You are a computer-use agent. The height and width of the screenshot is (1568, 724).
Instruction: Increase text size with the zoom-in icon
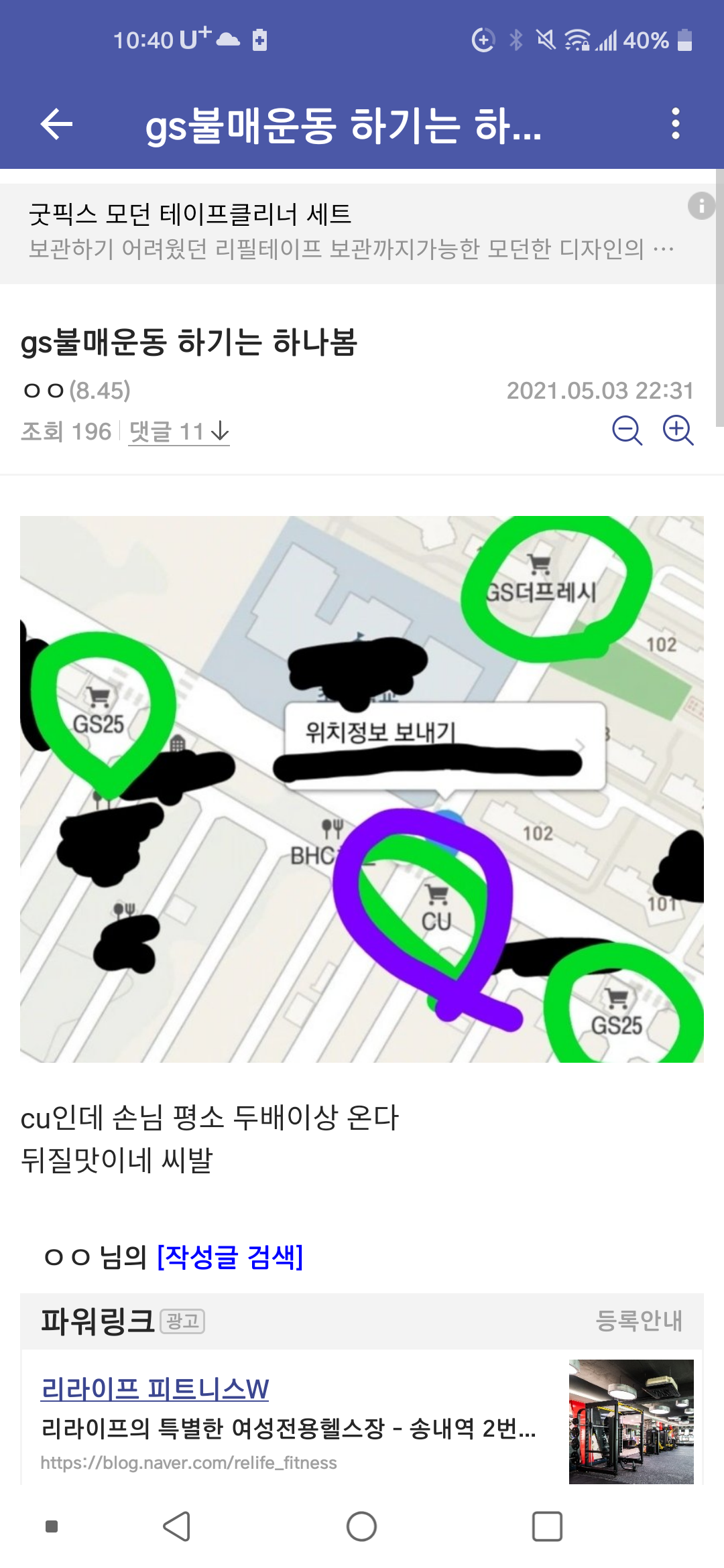(678, 430)
